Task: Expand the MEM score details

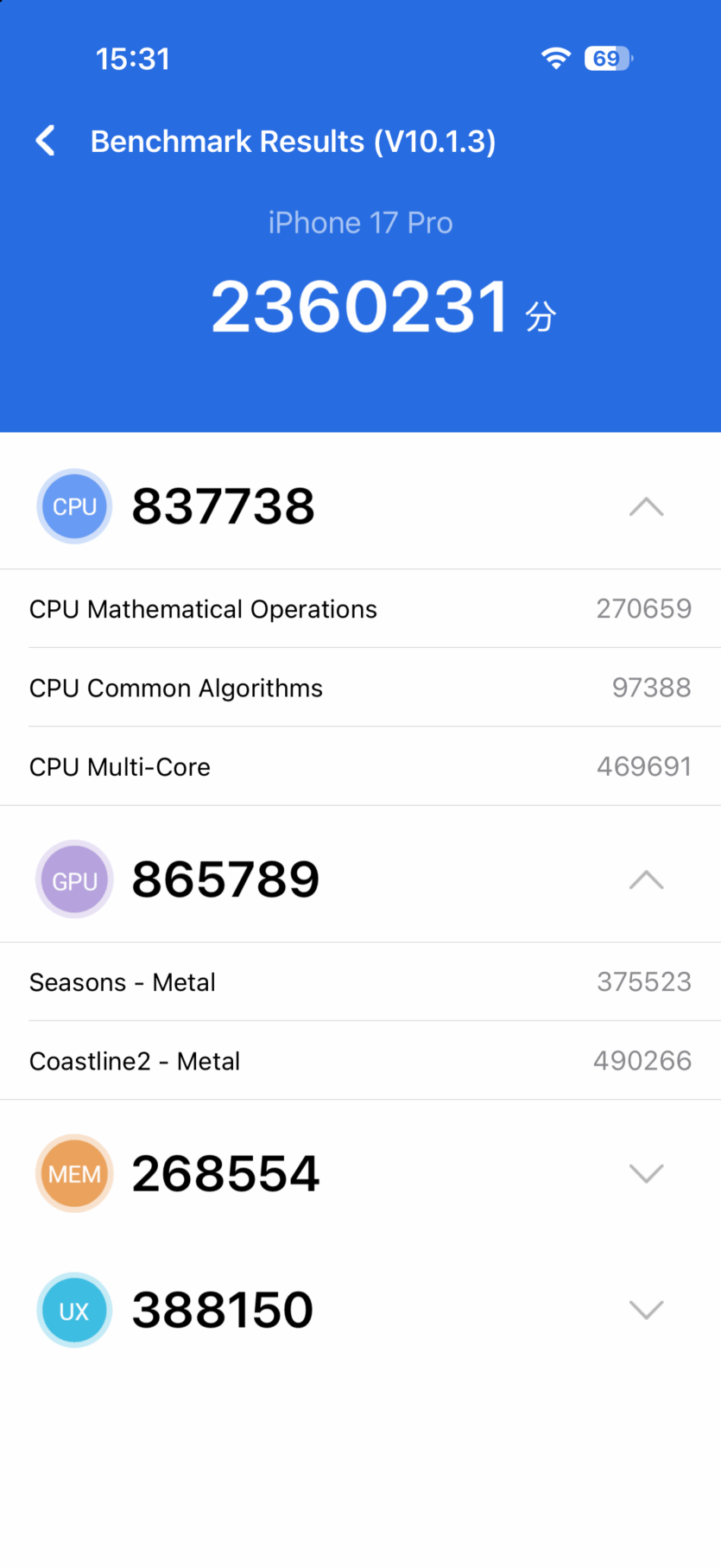Action: [x=646, y=1173]
